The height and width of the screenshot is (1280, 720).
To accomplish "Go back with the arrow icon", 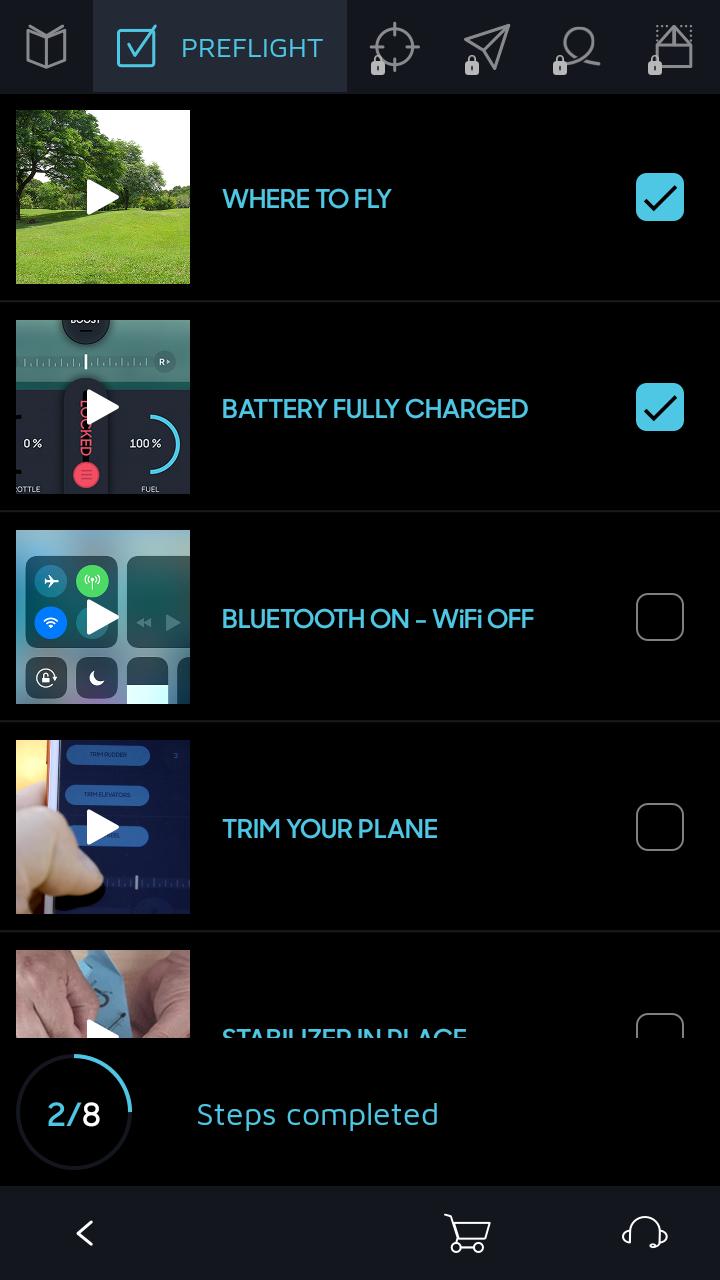I will 85,1233.
